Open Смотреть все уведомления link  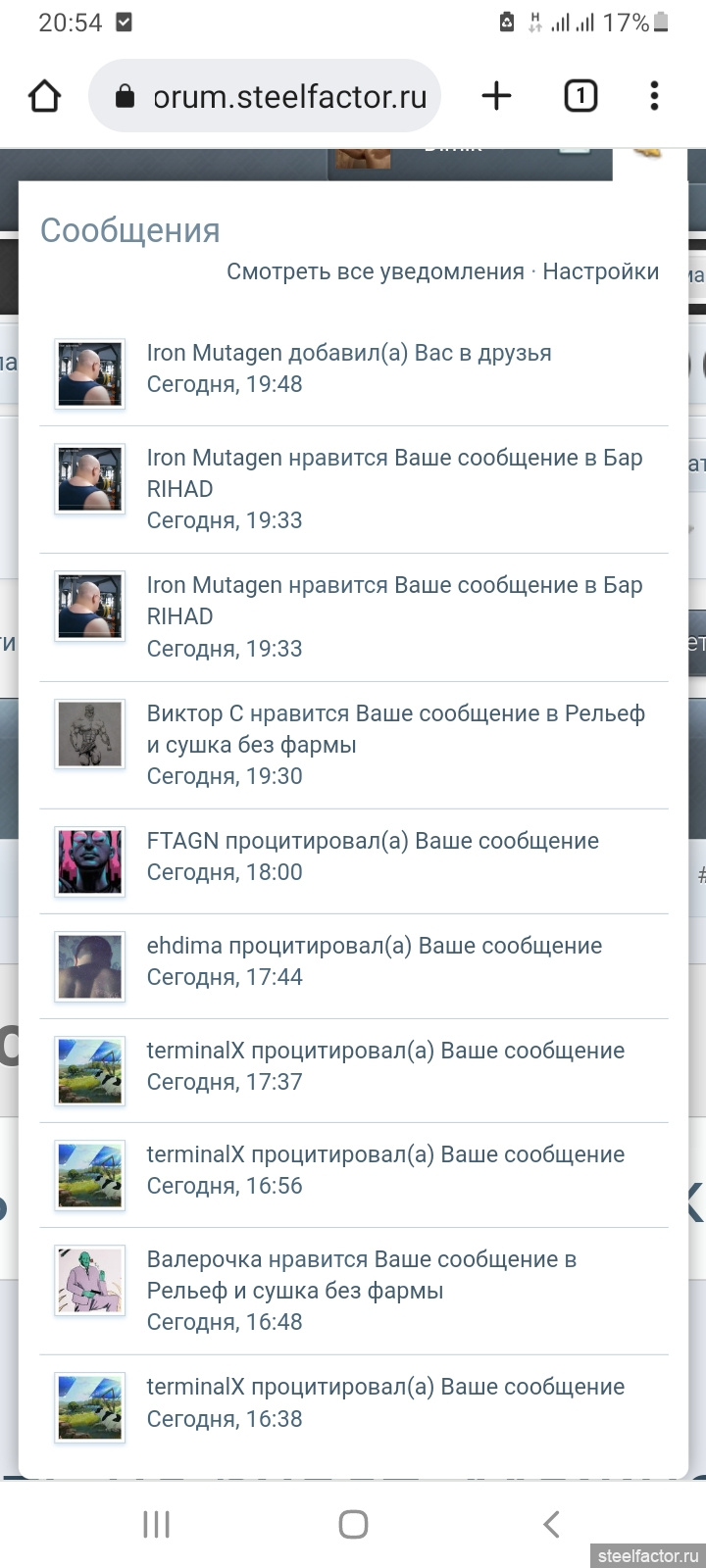pos(376,271)
